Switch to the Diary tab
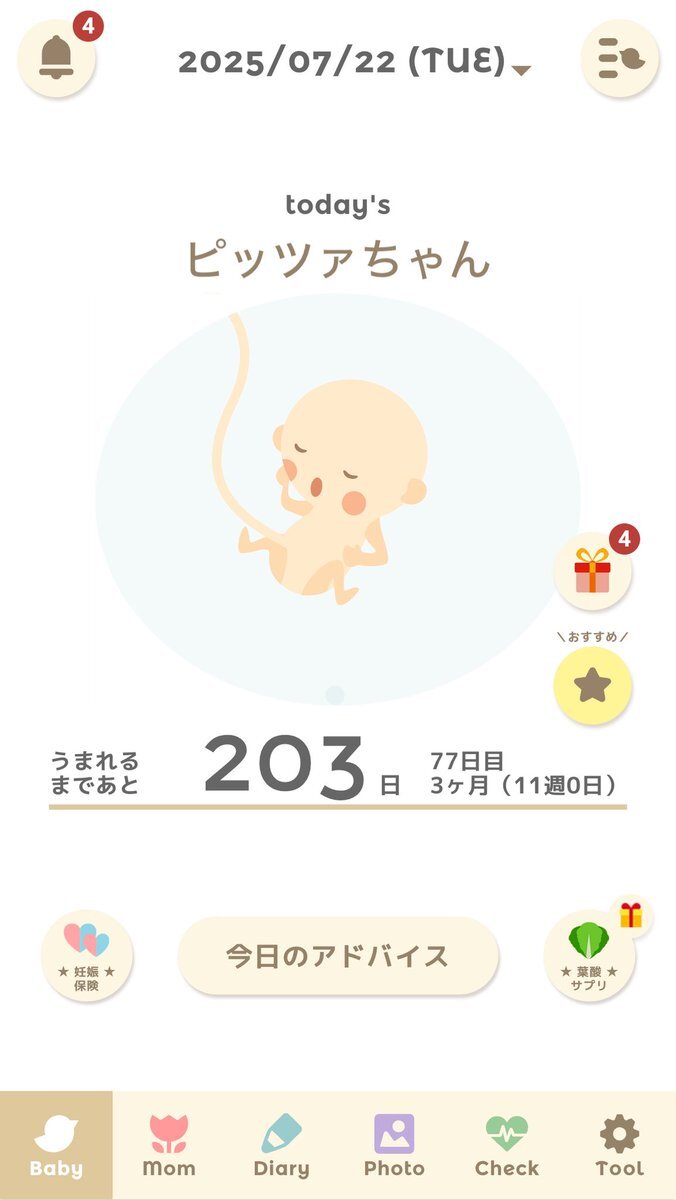This screenshot has width=676, height=1200. pyautogui.click(x=281, y=1145)
